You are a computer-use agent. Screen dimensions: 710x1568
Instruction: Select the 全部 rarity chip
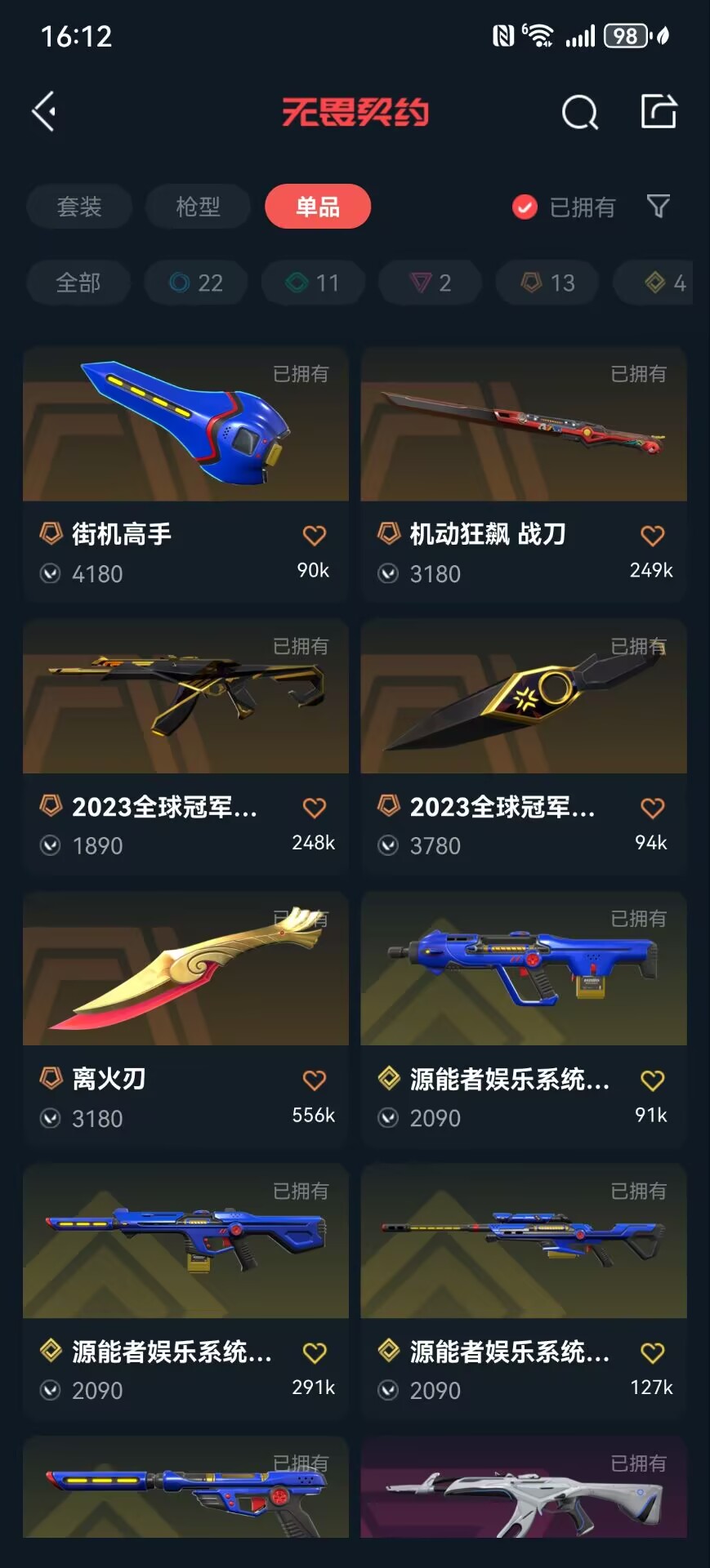click(x=78, y=283)
